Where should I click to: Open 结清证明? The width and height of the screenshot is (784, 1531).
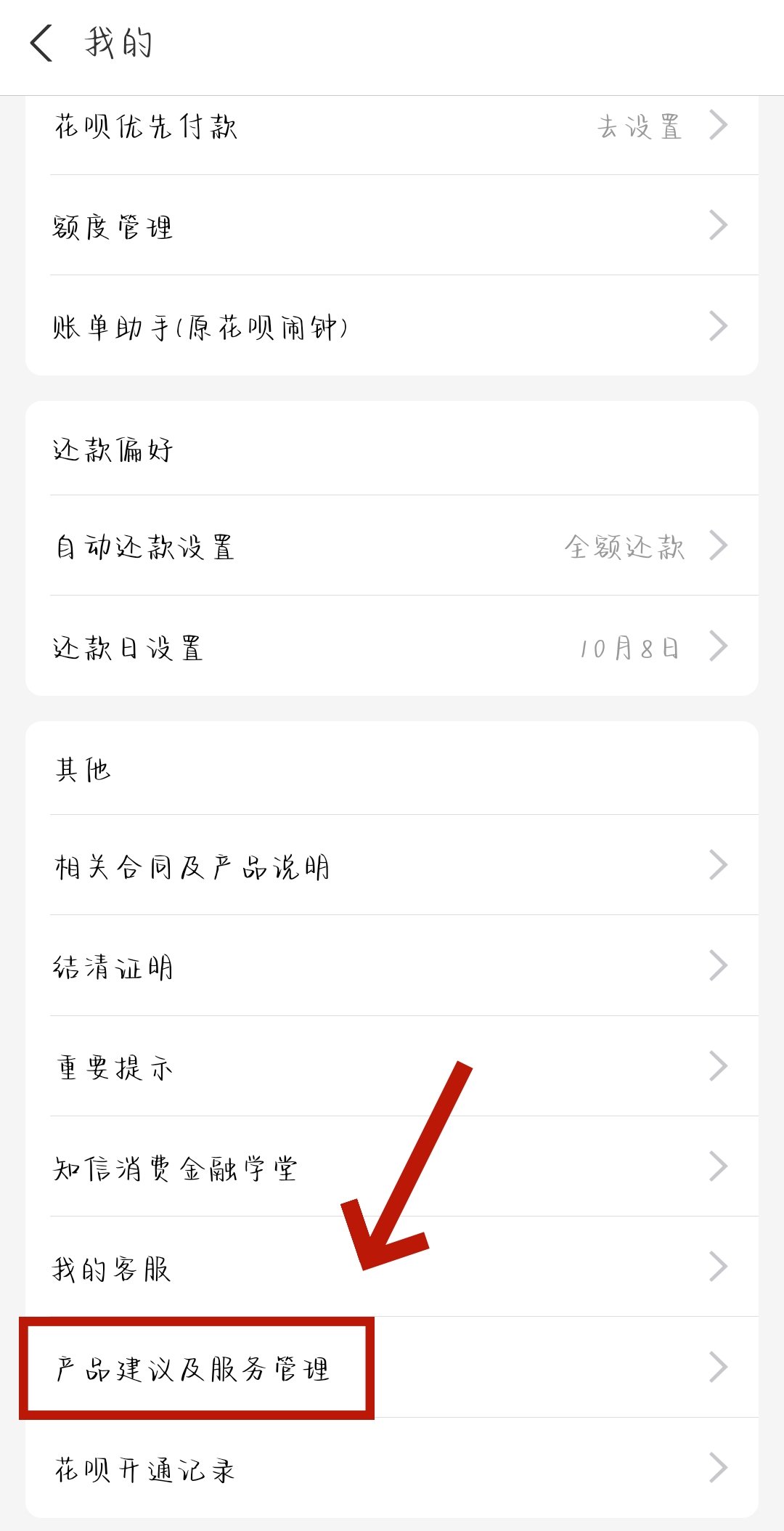click(x=392, y=966)
